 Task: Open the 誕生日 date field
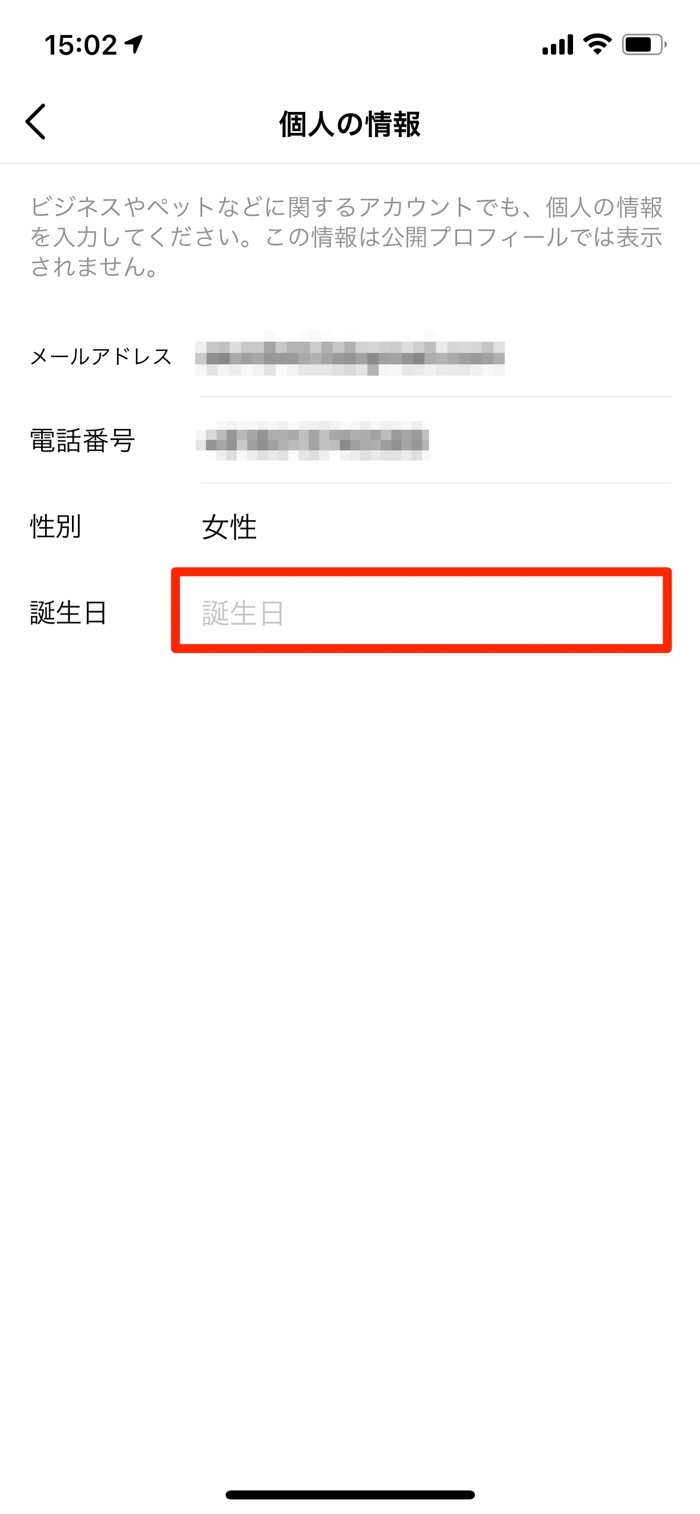click(420, 612)
